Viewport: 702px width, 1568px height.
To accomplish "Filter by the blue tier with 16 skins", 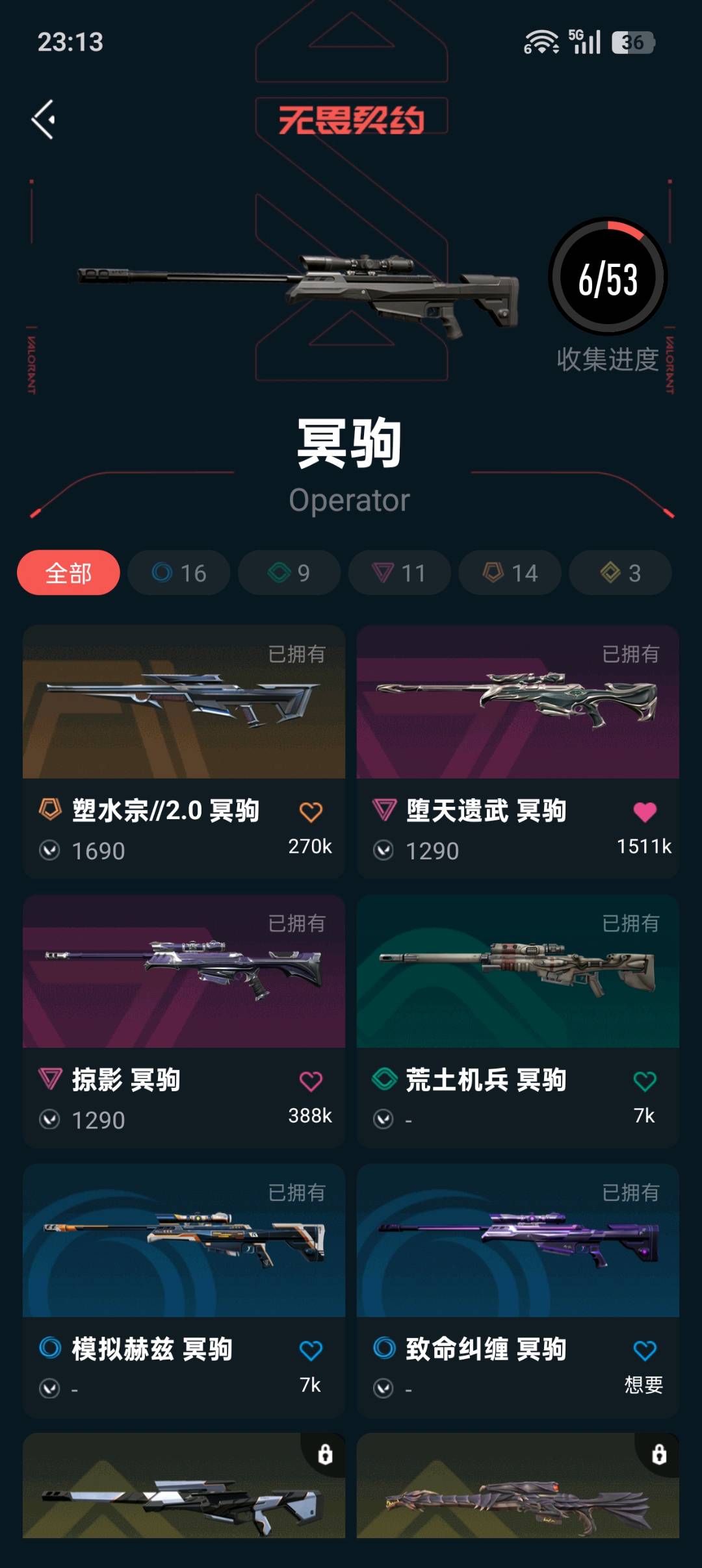I will click(x=179, y=573).
